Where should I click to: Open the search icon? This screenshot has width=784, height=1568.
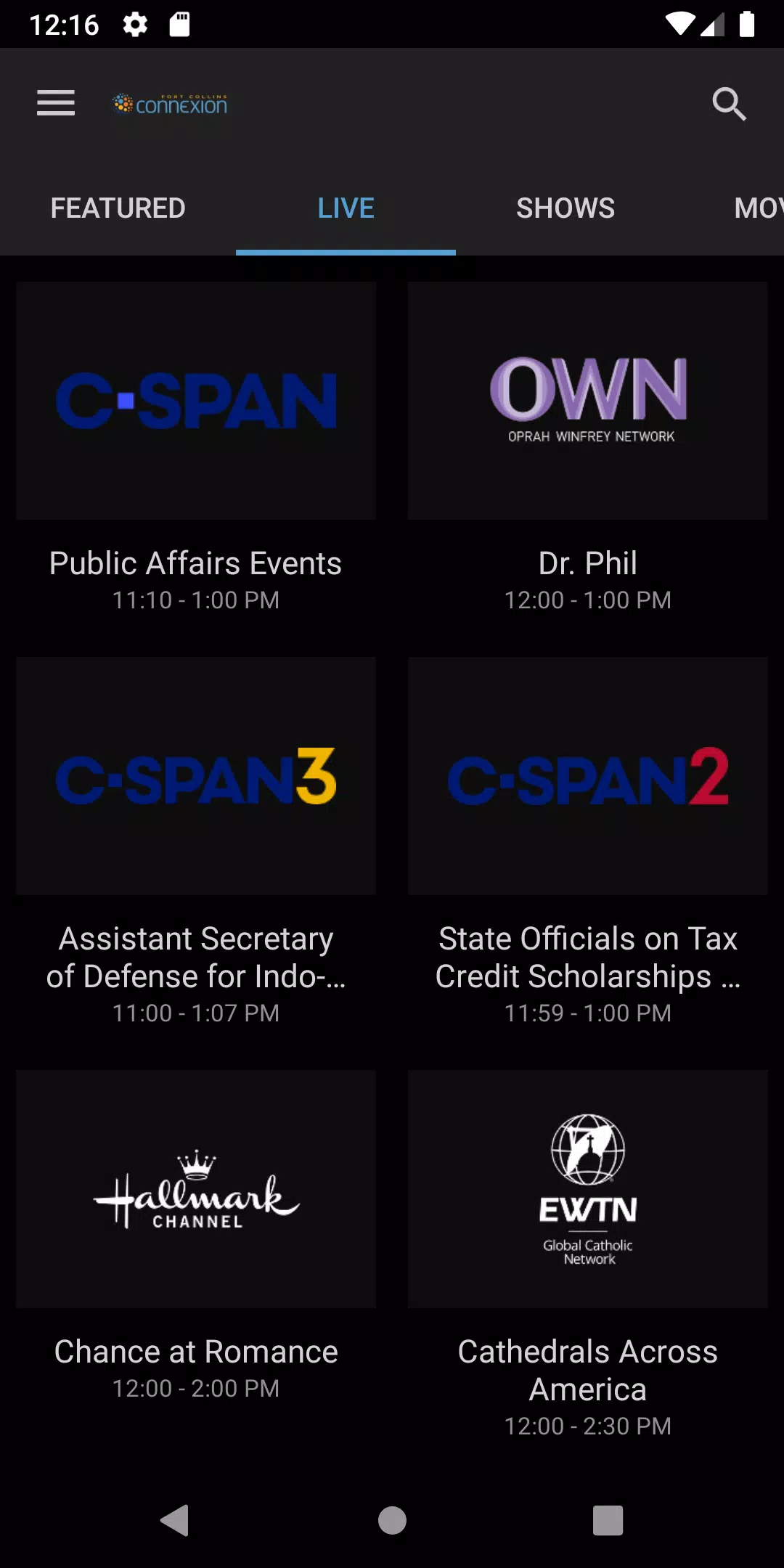tap(729, 104)
